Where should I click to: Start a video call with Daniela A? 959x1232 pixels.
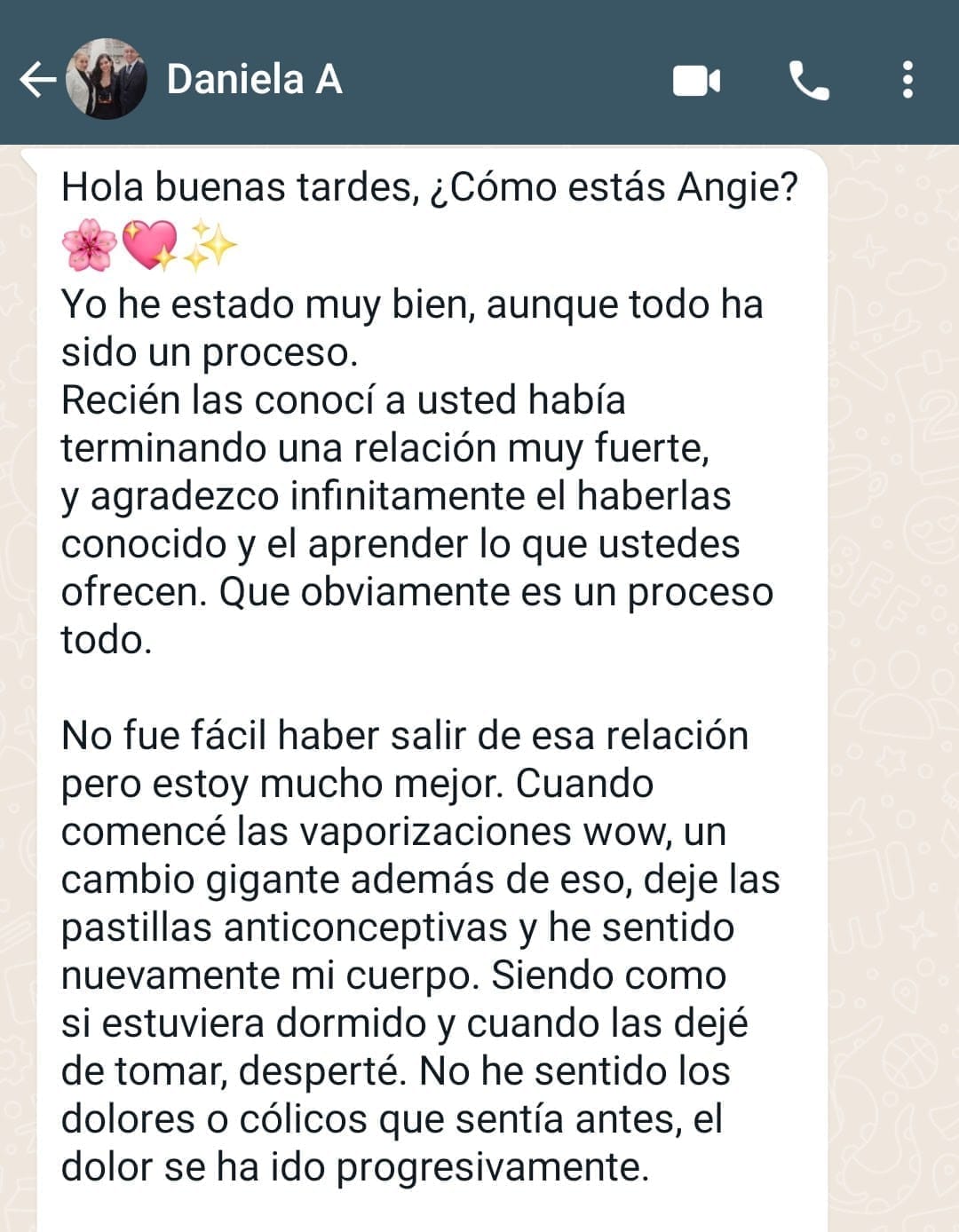pos(696,81)
